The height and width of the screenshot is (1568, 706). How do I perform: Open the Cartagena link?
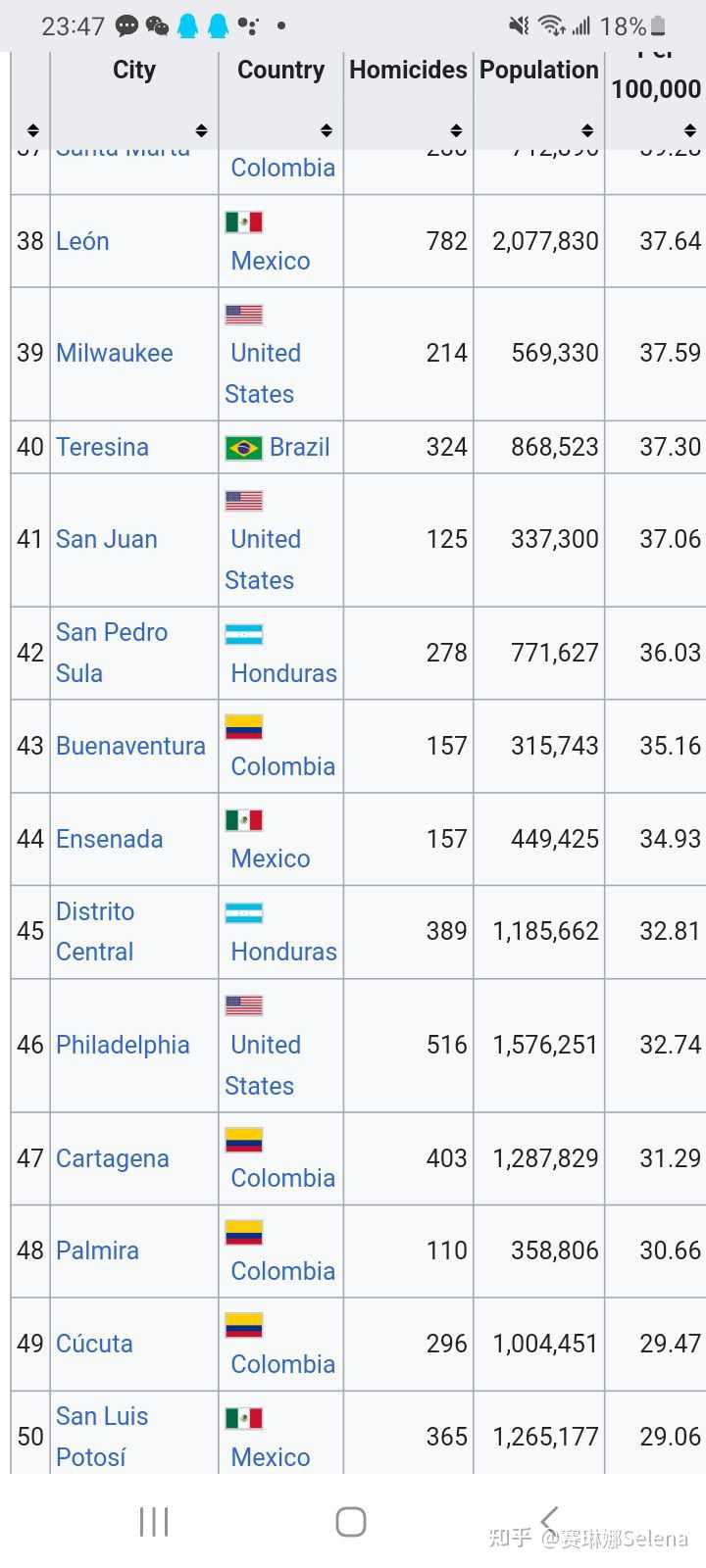point(113,1158)
